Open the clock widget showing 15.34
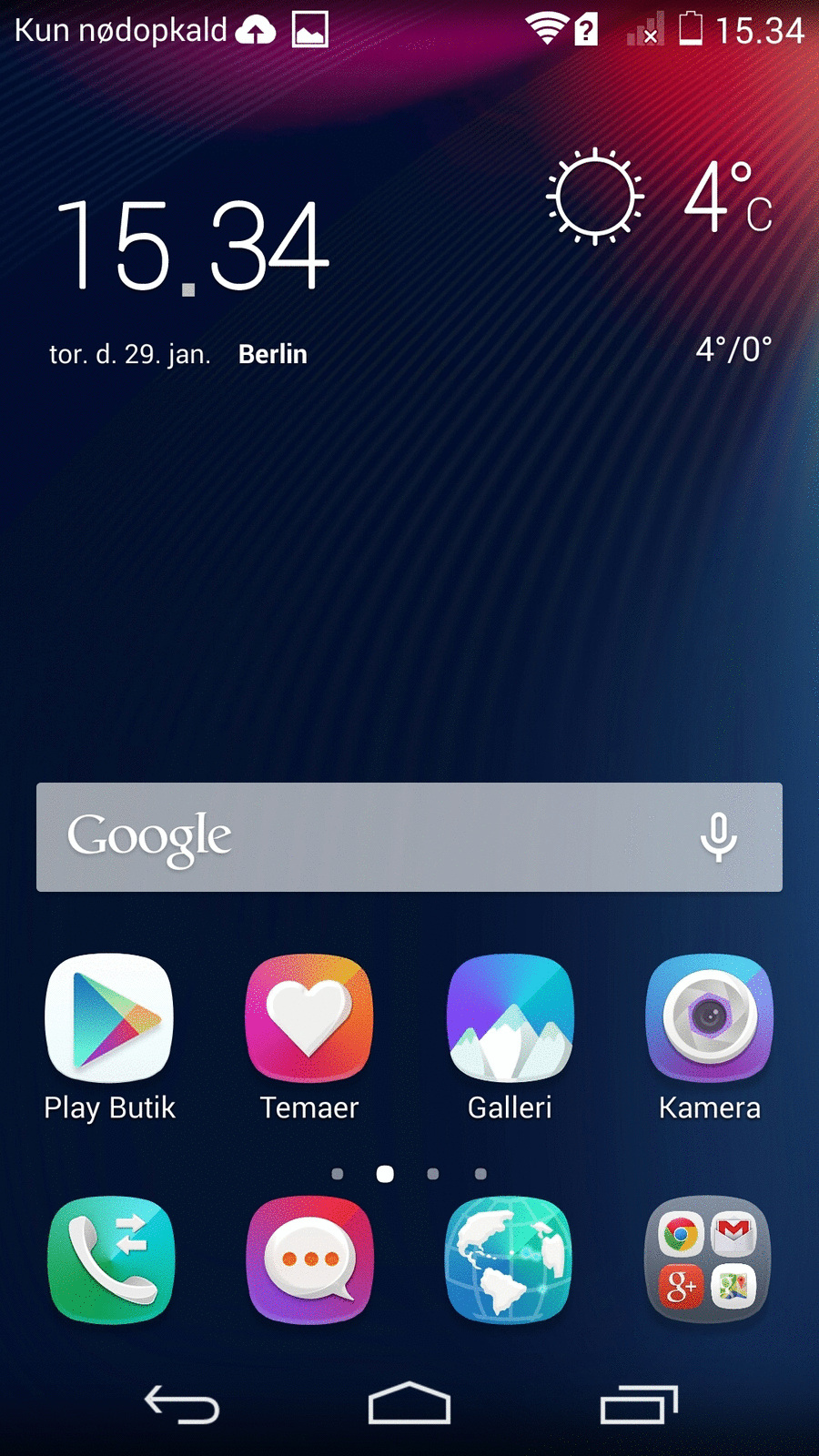The width and height of the screenshot is (819, 1456). [x=191, y=246]
